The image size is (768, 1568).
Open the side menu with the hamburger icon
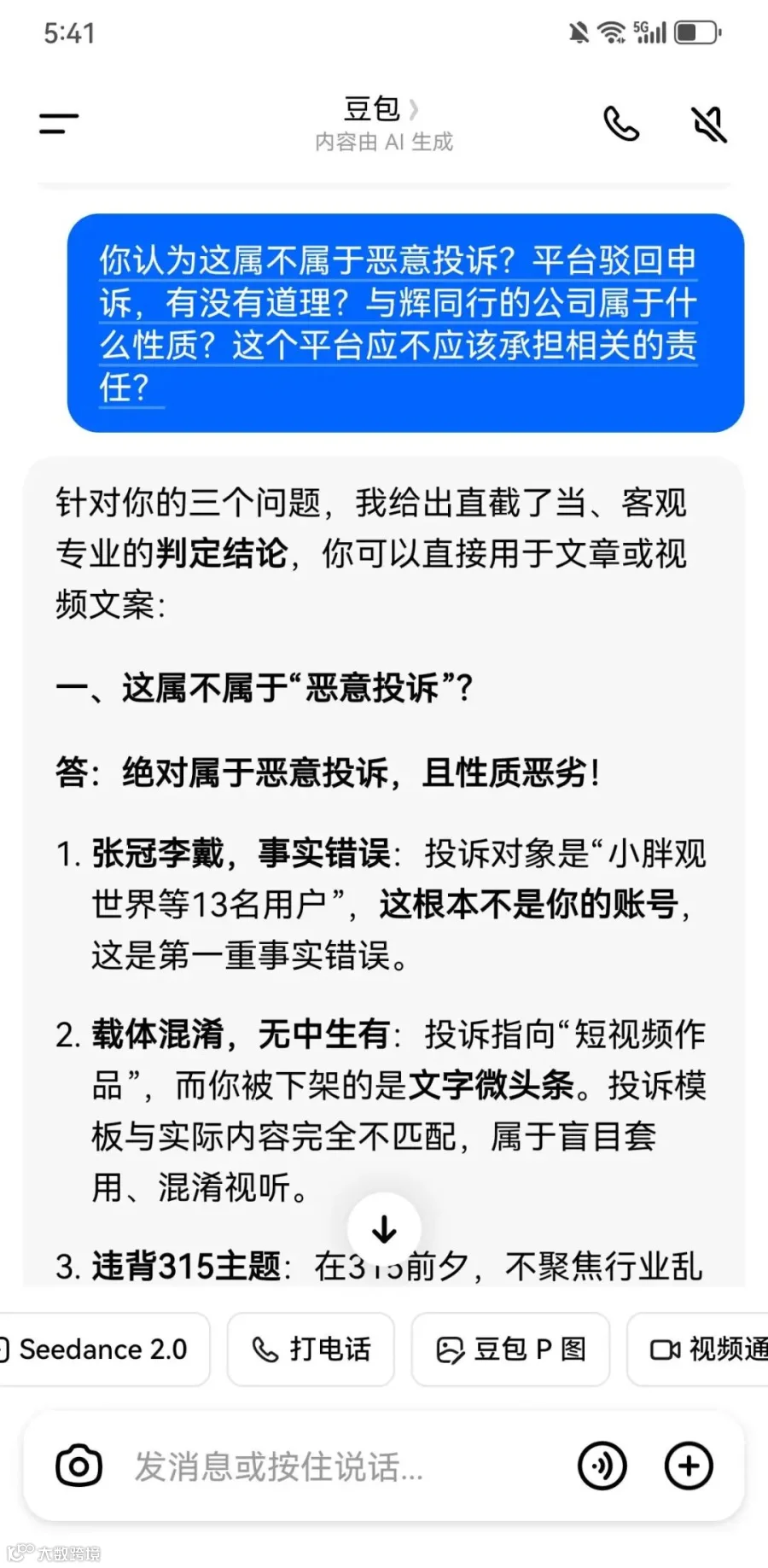click(x=59, y=124)
